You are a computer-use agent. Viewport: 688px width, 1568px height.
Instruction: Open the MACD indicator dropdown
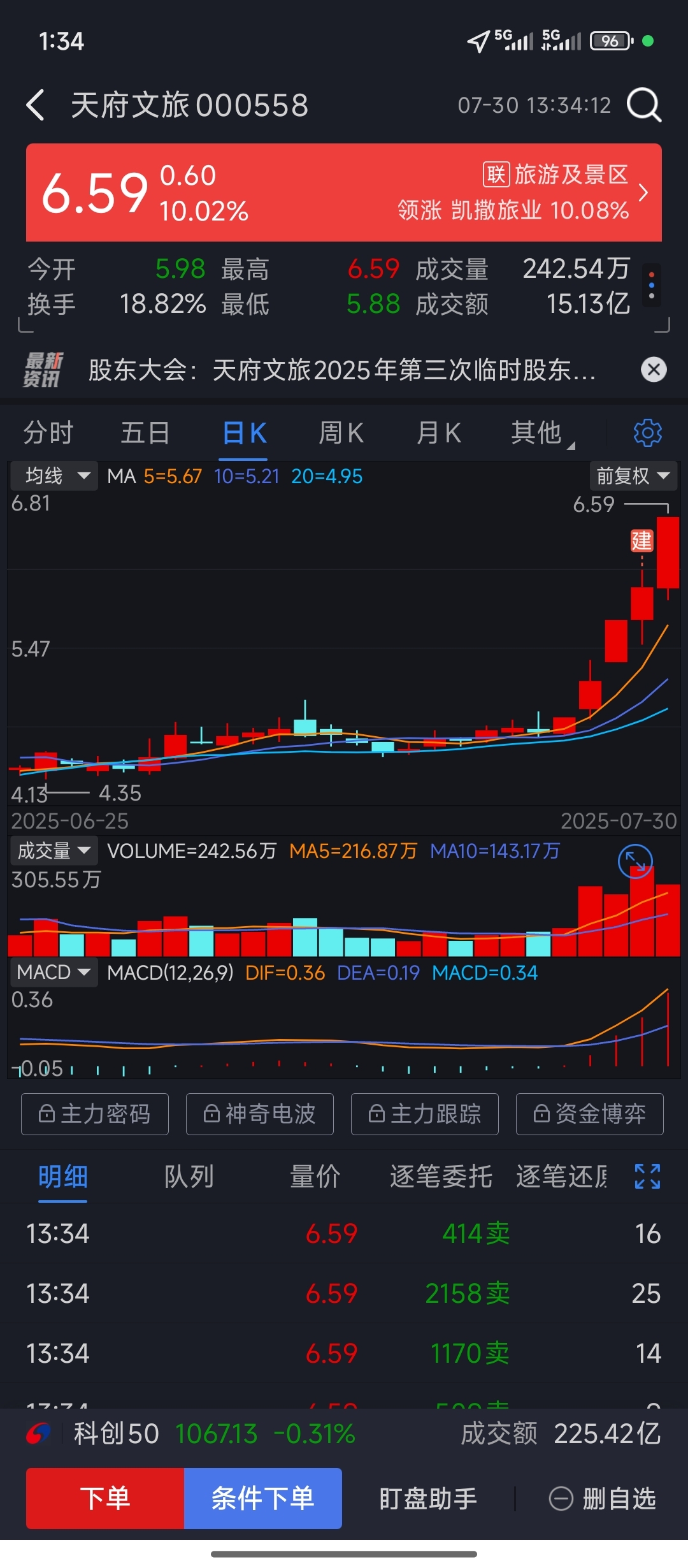pos(54,973)
